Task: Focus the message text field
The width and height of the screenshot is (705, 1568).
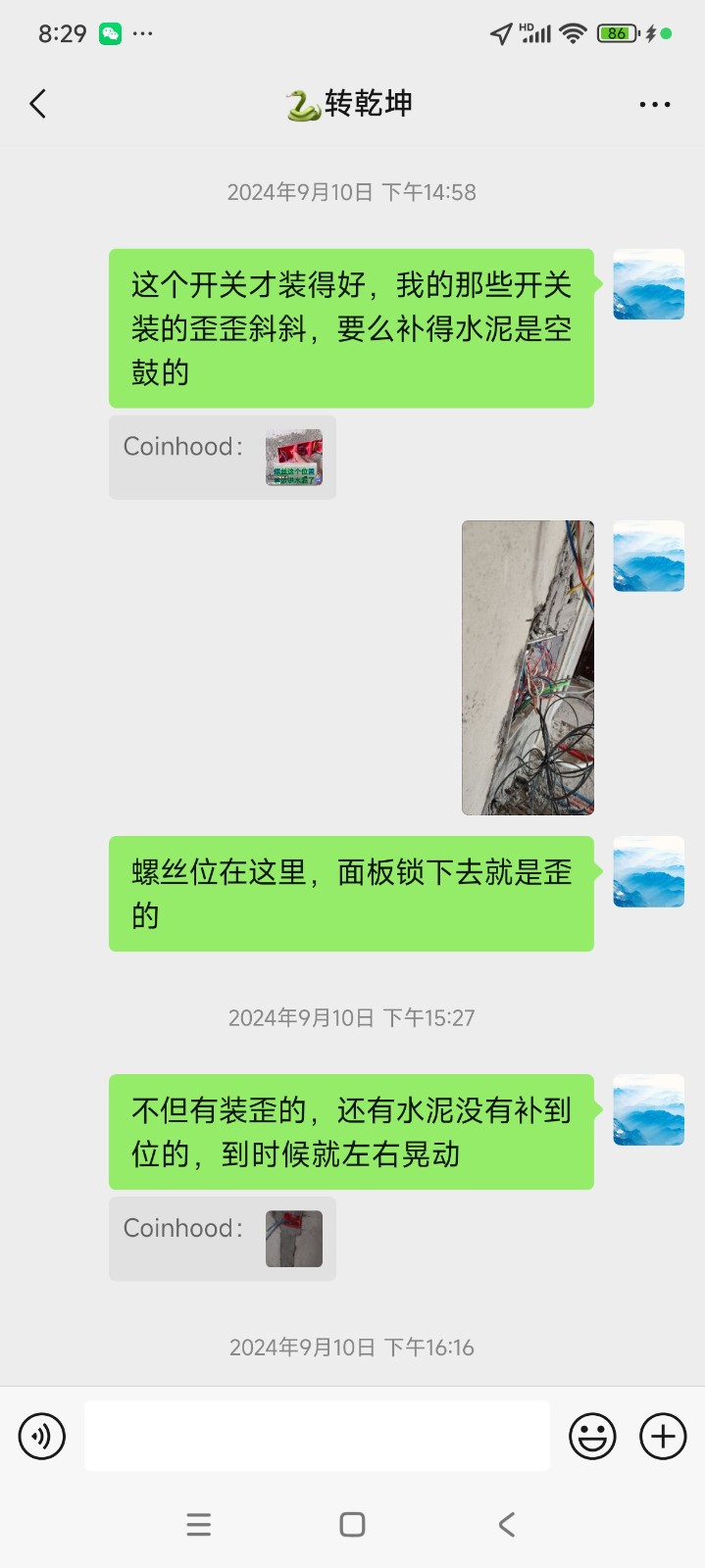Action: click(x=317, y=1437)
